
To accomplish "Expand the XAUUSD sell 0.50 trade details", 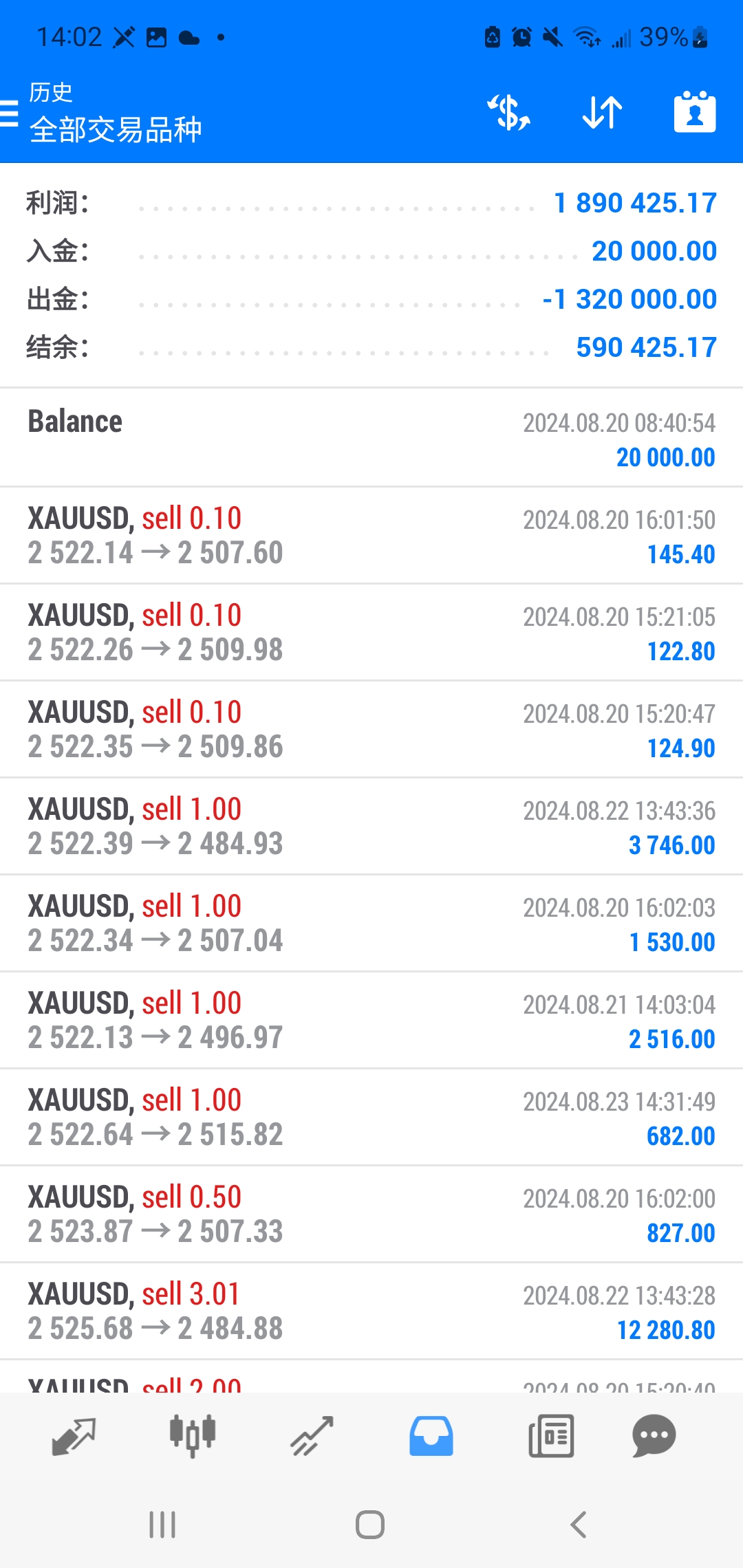I will click(x=371, y=1215).
